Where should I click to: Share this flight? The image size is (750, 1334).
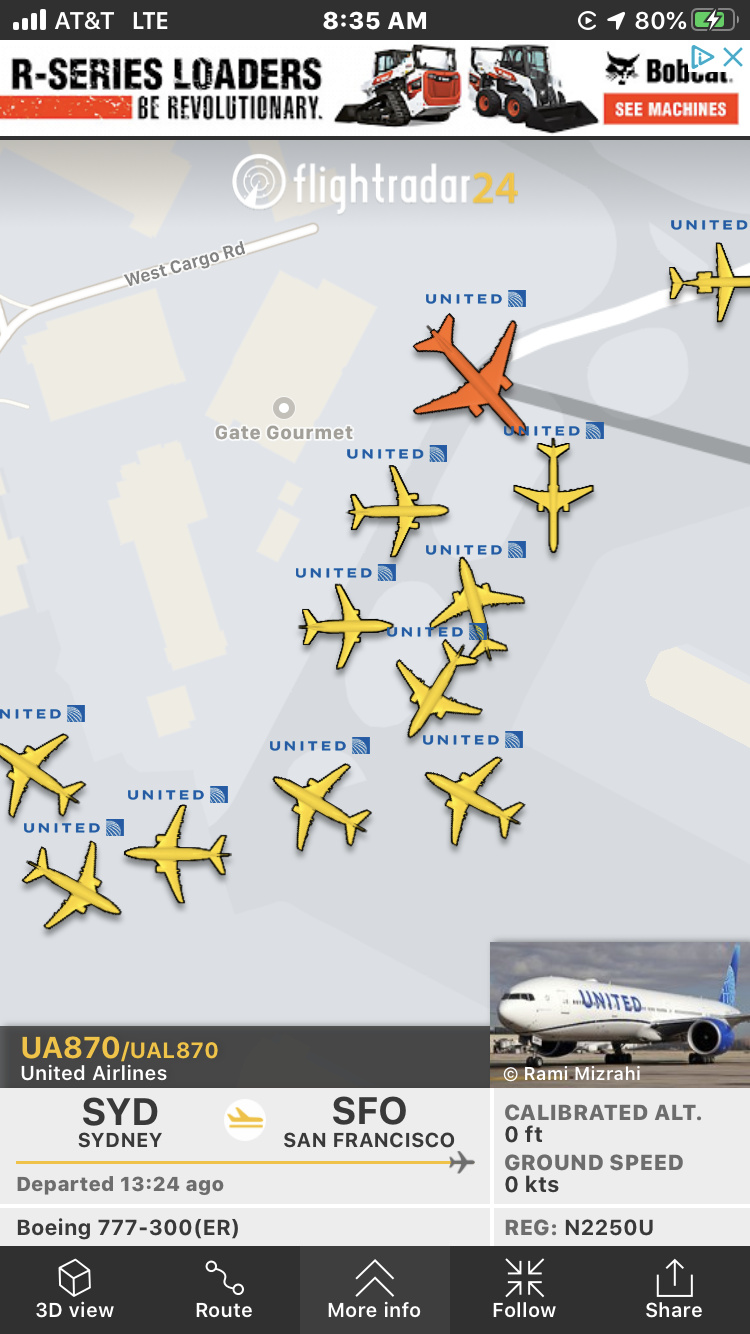[673, 1290]
